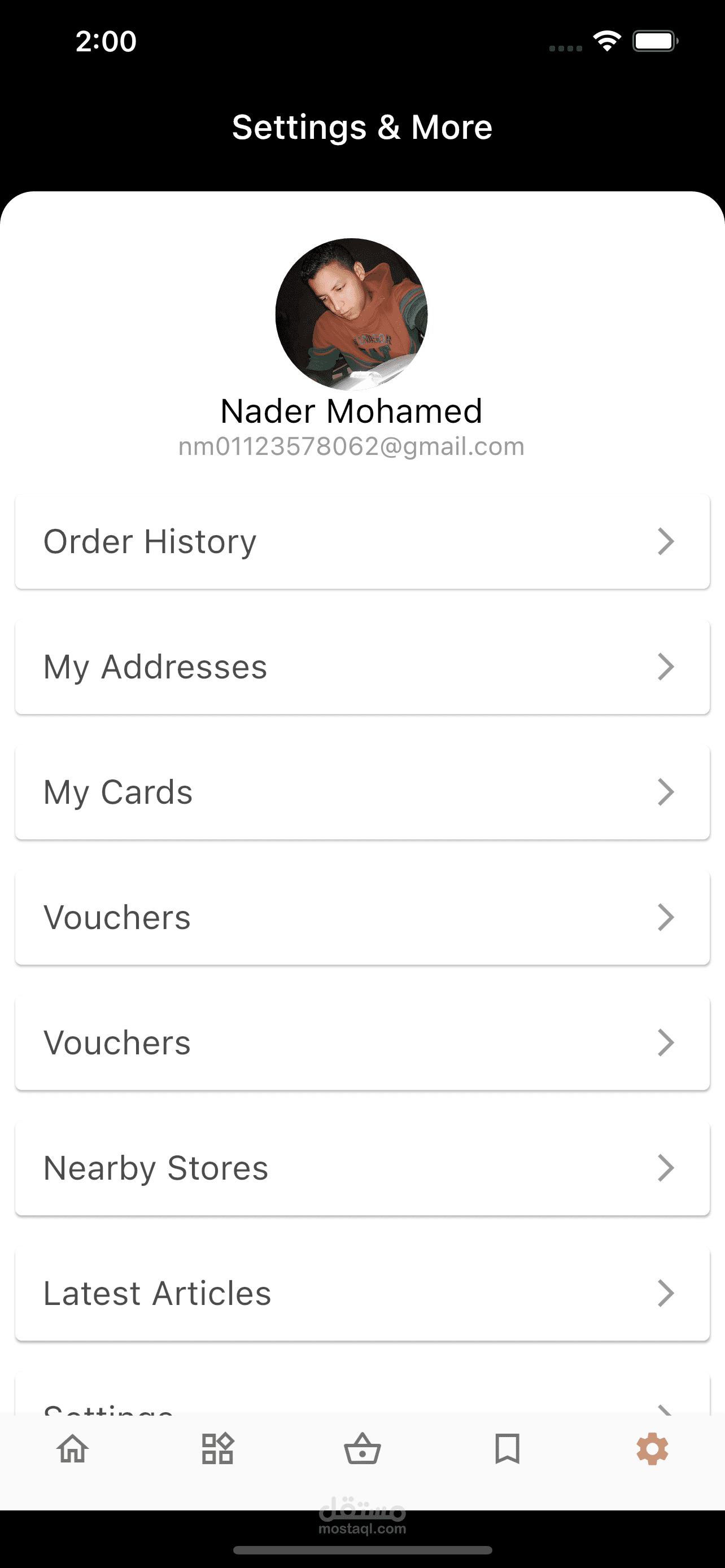Screen dimensions: 725x1568
Task: Open Order History
Action: (x=362, y=542)
